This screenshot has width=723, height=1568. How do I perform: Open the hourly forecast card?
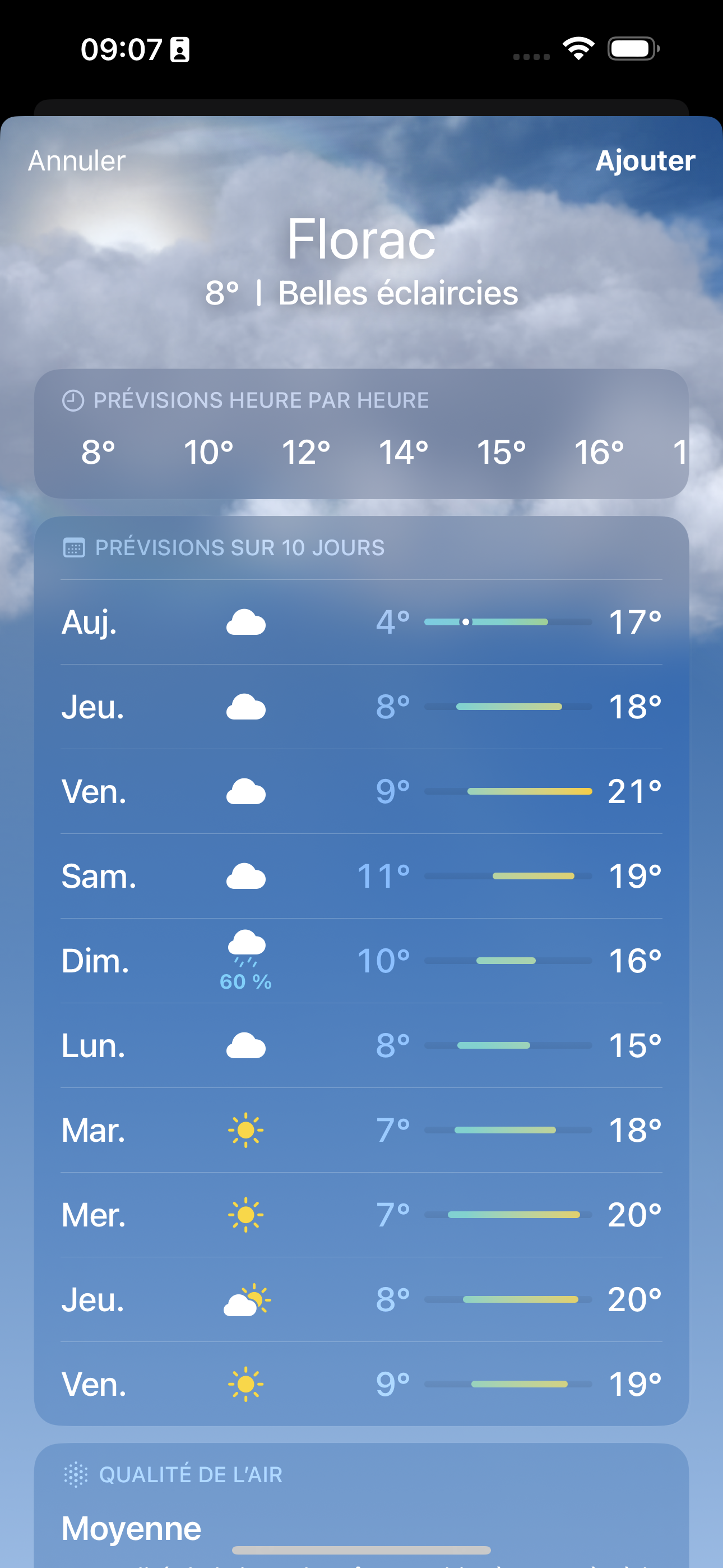tap(361, 434)
